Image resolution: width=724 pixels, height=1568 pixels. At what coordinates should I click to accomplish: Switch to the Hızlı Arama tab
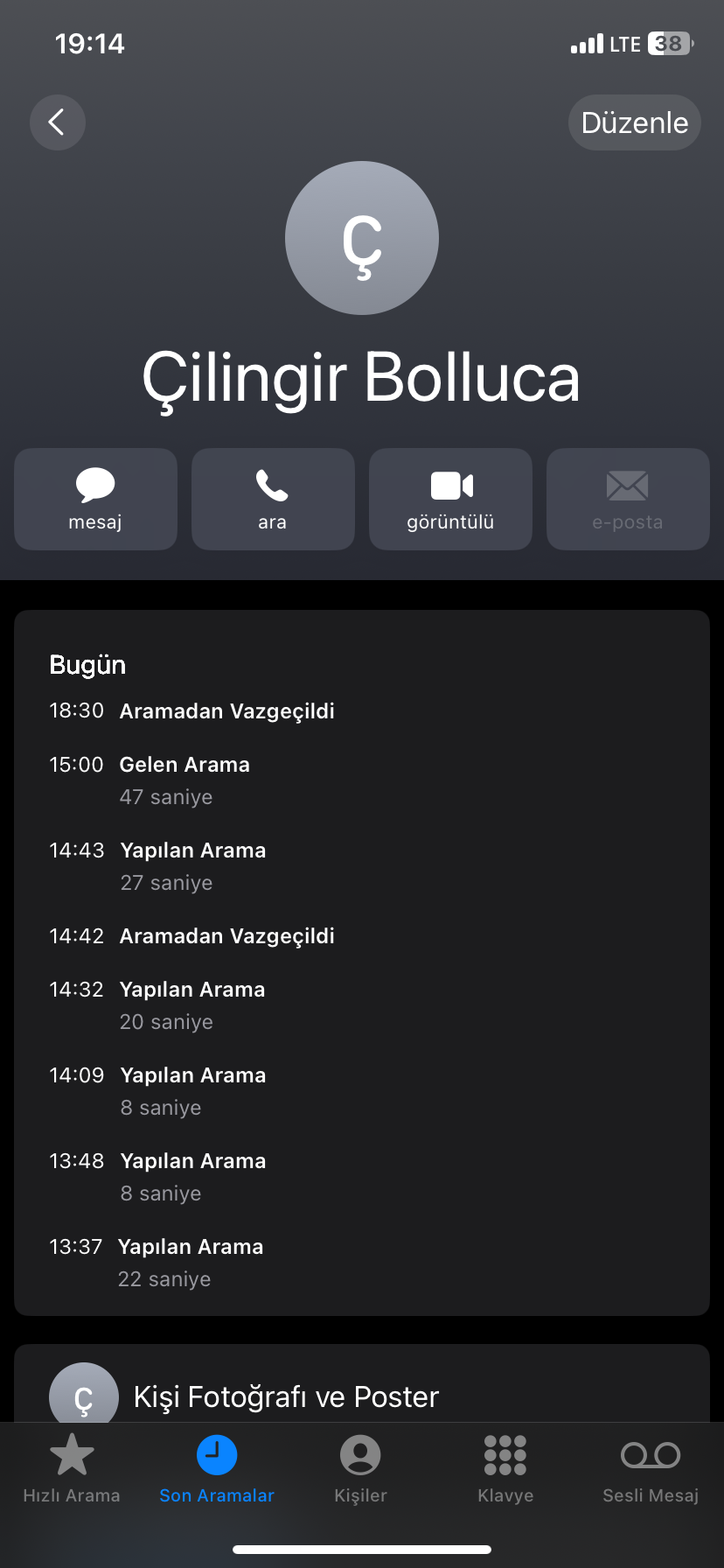point(72,1470)
